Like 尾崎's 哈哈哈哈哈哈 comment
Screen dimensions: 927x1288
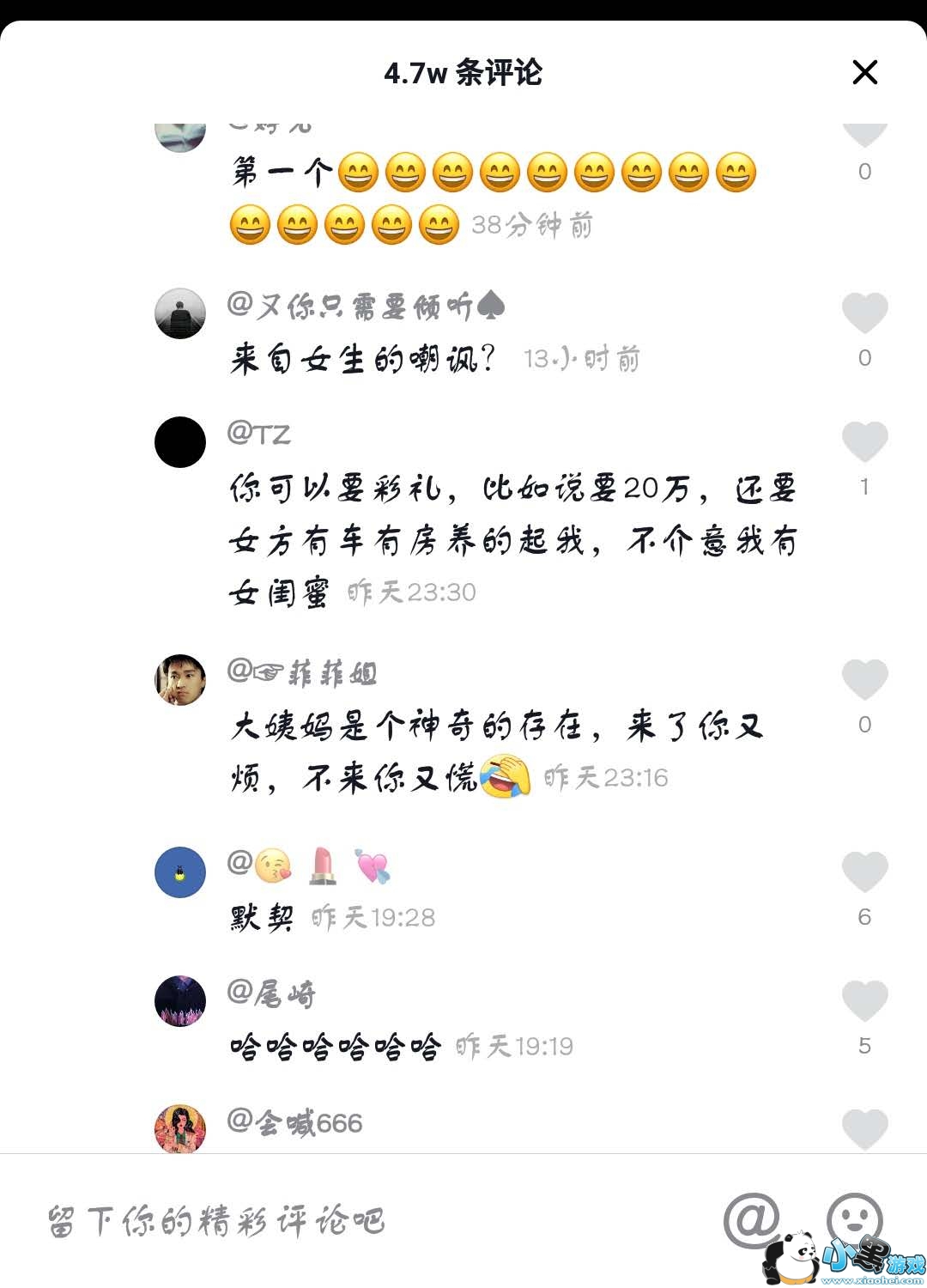864,1001
